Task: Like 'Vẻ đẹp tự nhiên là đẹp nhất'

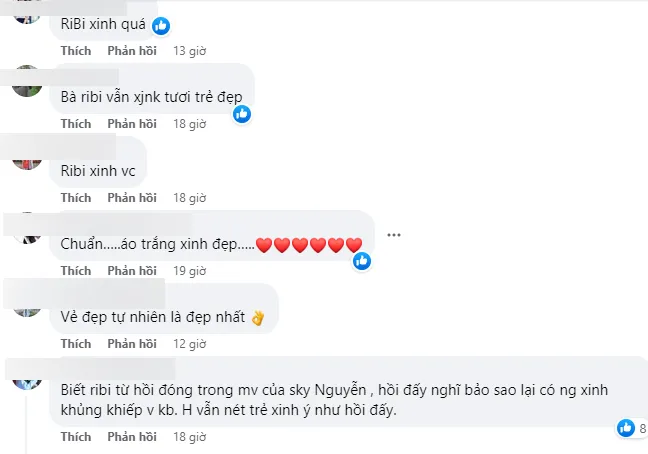Action: tap(75, 343)
